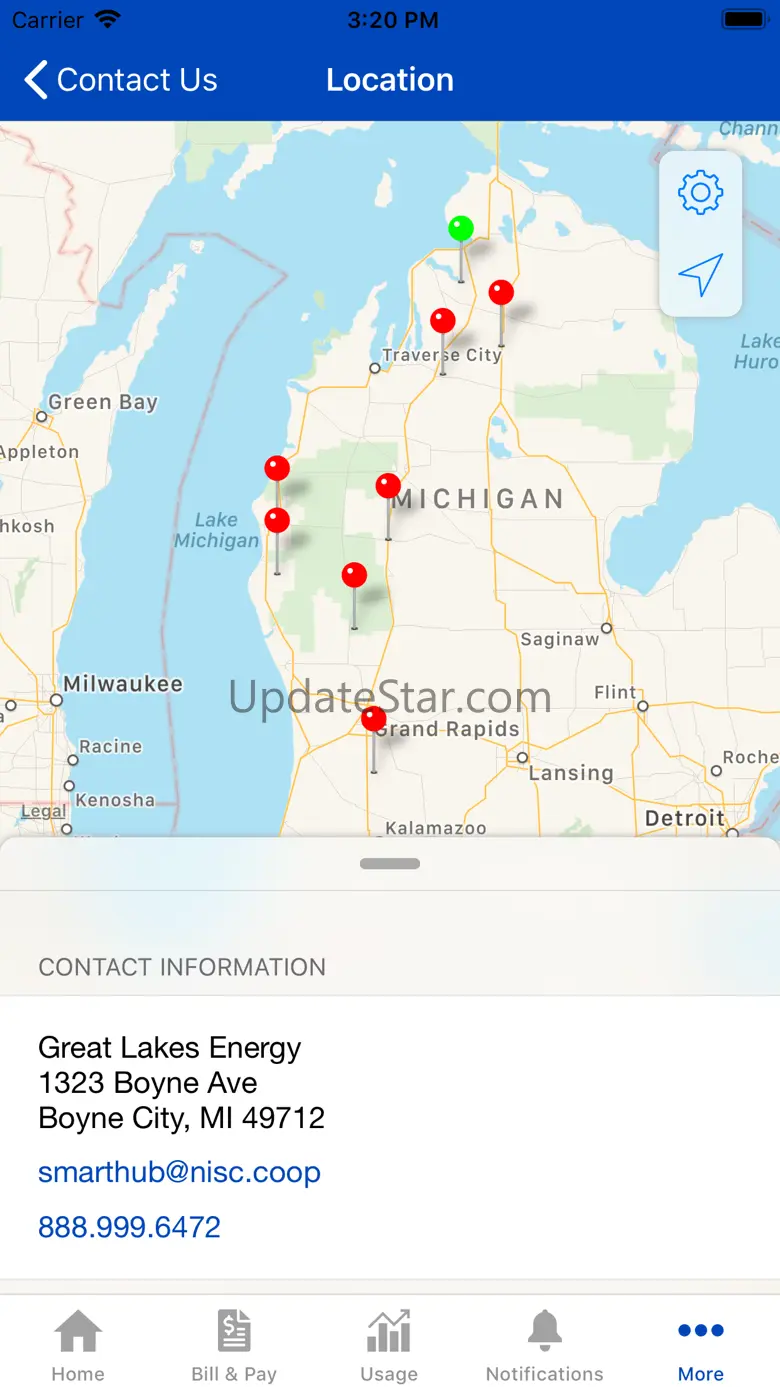The height and width of the screenshot is (1387, 780).
Task: Tap the contact sheet grabber handle
Action: [x=390, y=863]
